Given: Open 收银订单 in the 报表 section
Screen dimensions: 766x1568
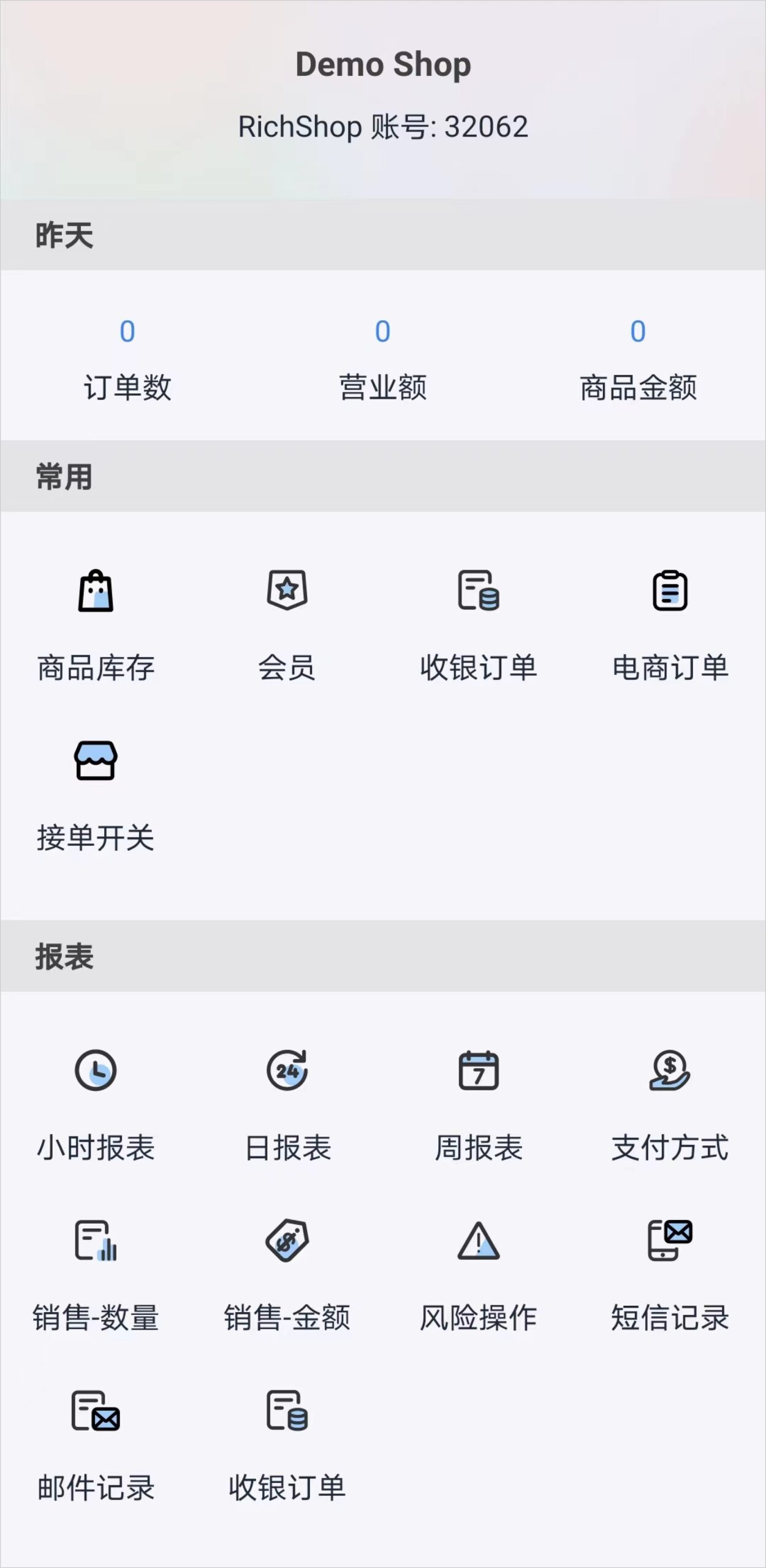Looking at the screenshot, I should (x=287, y=1445).
